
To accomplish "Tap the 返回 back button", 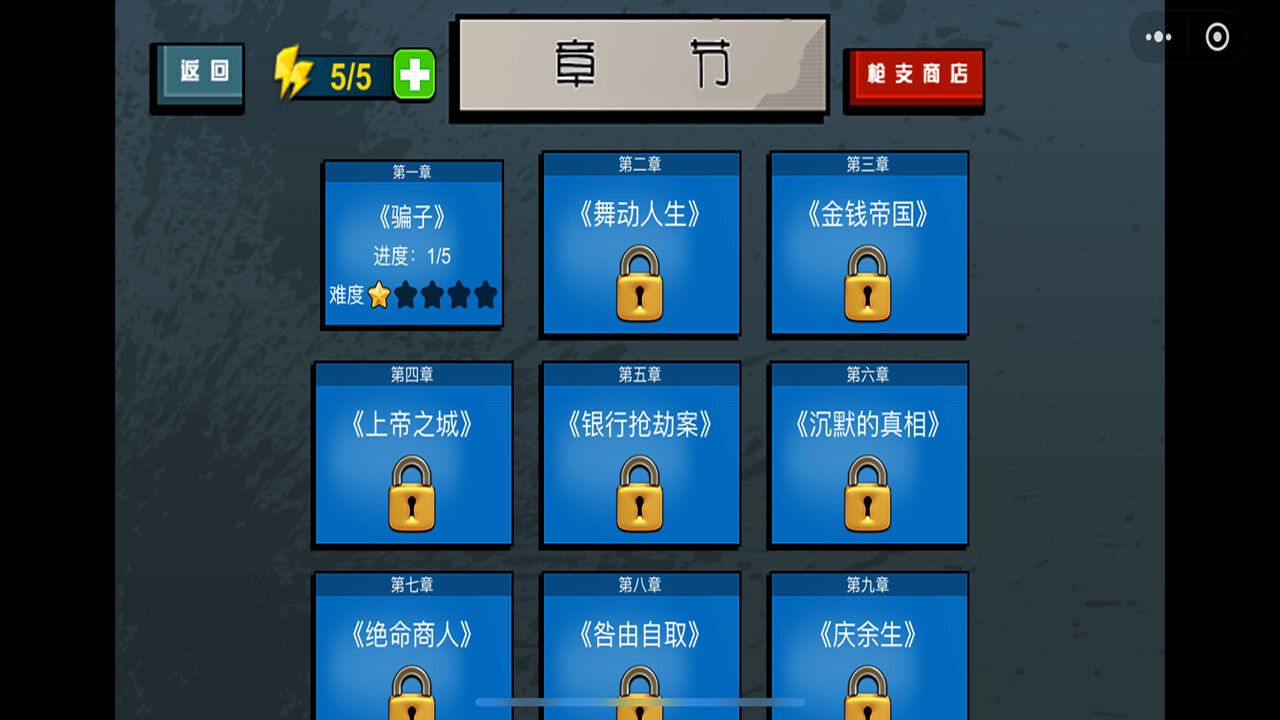I will pyautogui.click(x=203, y=72).
